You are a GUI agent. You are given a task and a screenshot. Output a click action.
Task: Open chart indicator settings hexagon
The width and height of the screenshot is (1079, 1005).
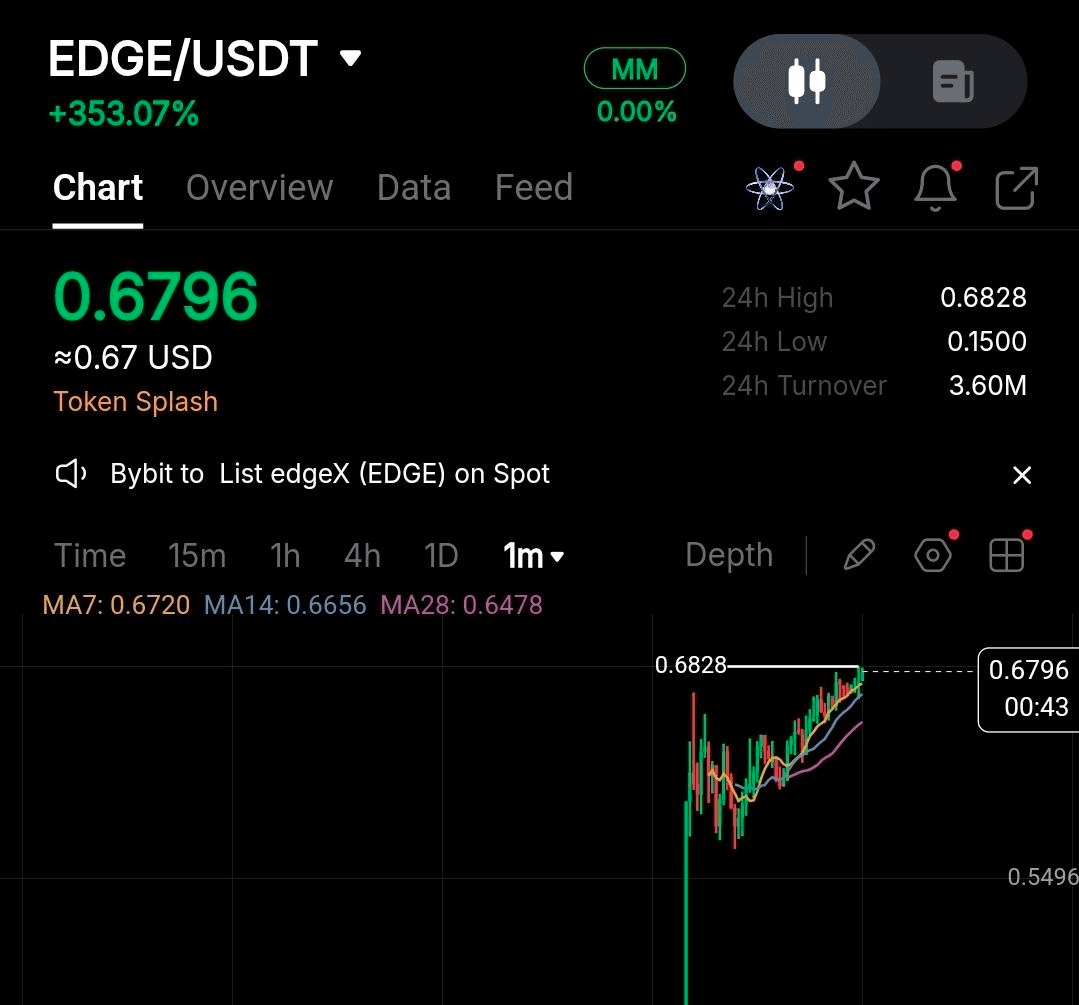click(x=932, y=555)
